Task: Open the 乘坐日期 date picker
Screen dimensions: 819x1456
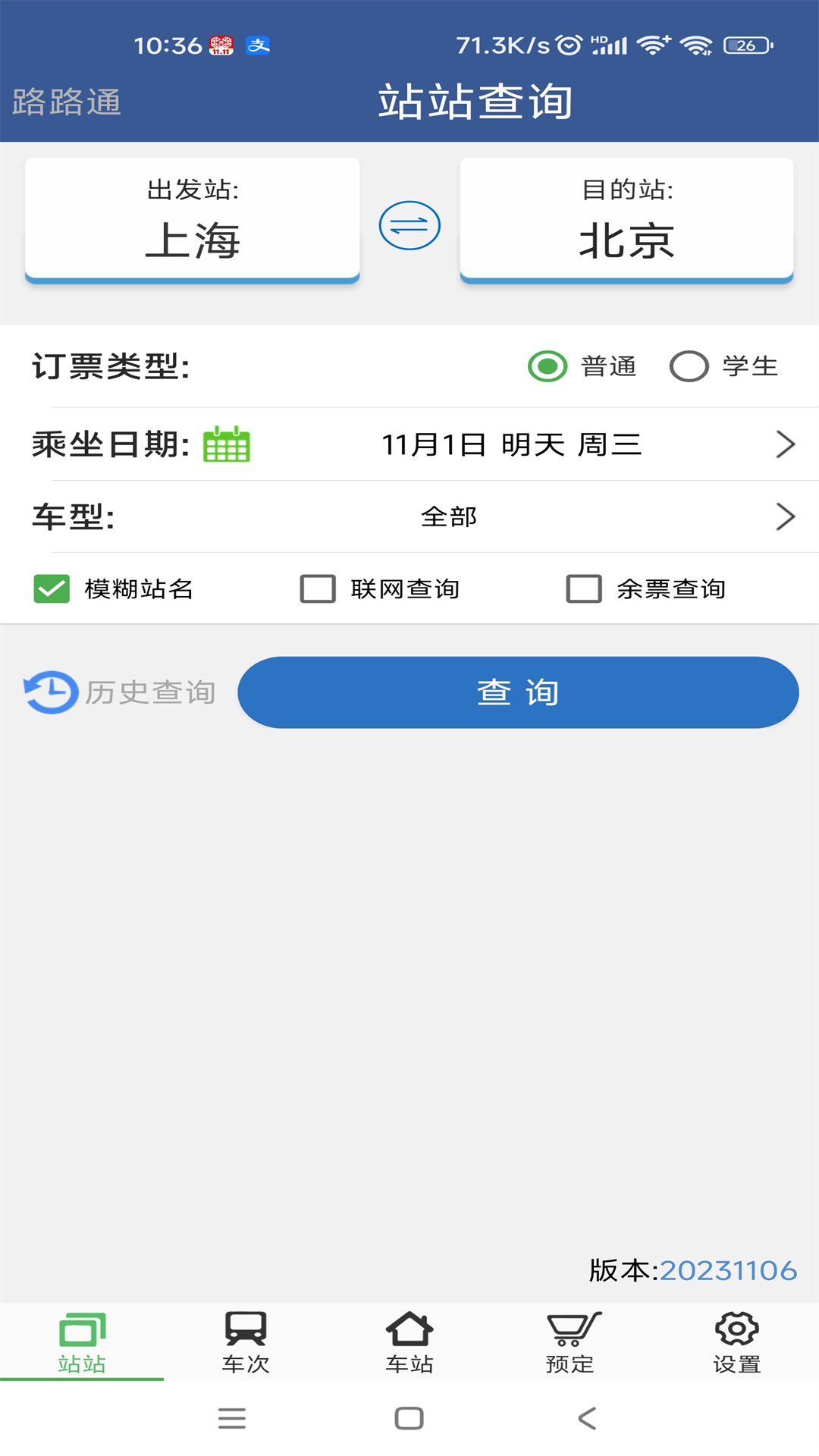Action: 511,444
